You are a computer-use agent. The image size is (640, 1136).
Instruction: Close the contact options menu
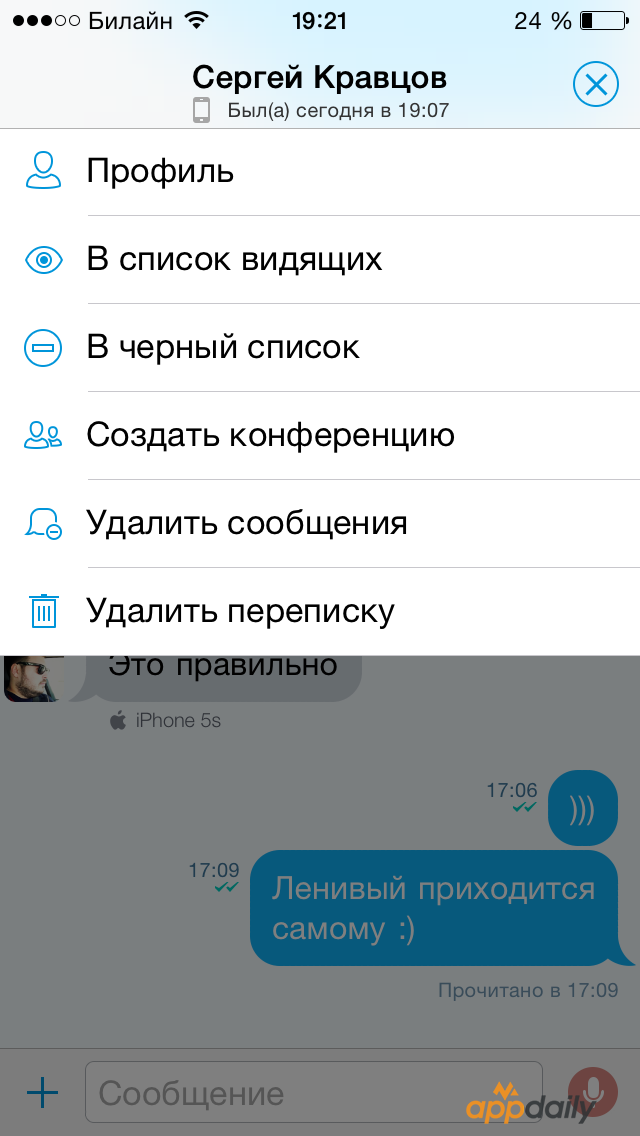tap(596, 85)
